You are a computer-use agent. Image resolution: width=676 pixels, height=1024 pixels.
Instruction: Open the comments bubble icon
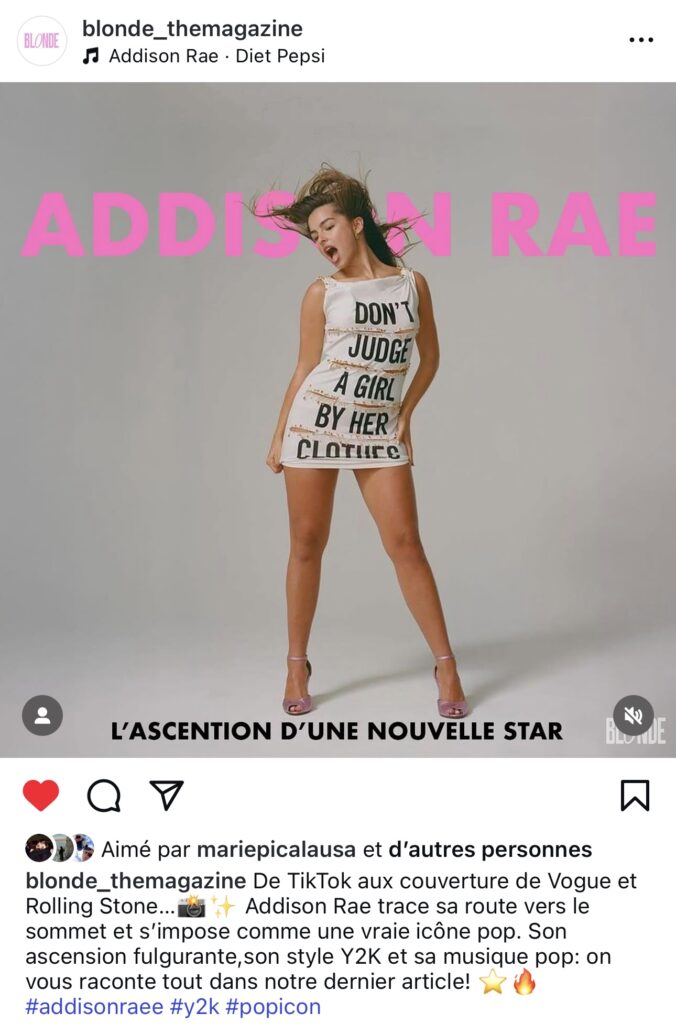(104, 796)
